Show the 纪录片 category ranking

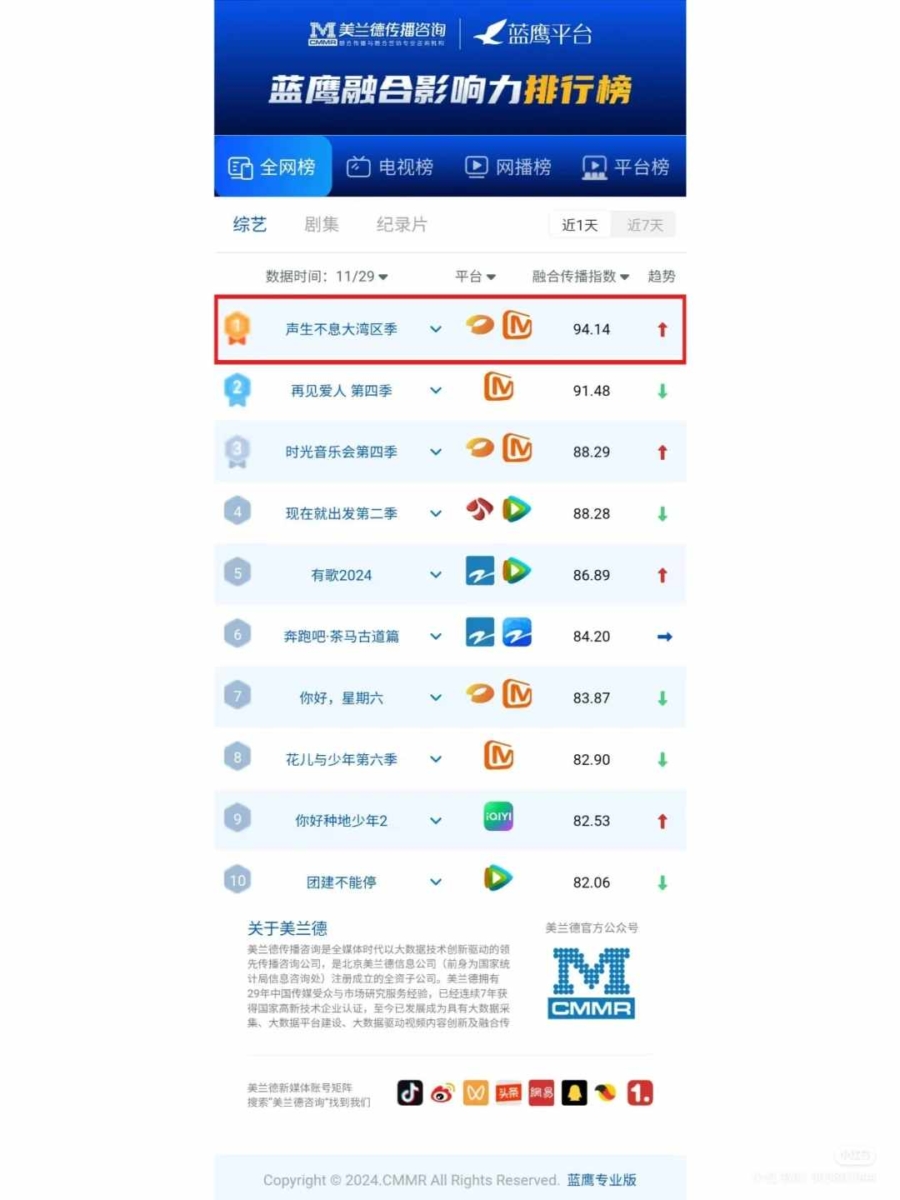tap(401, 225)
